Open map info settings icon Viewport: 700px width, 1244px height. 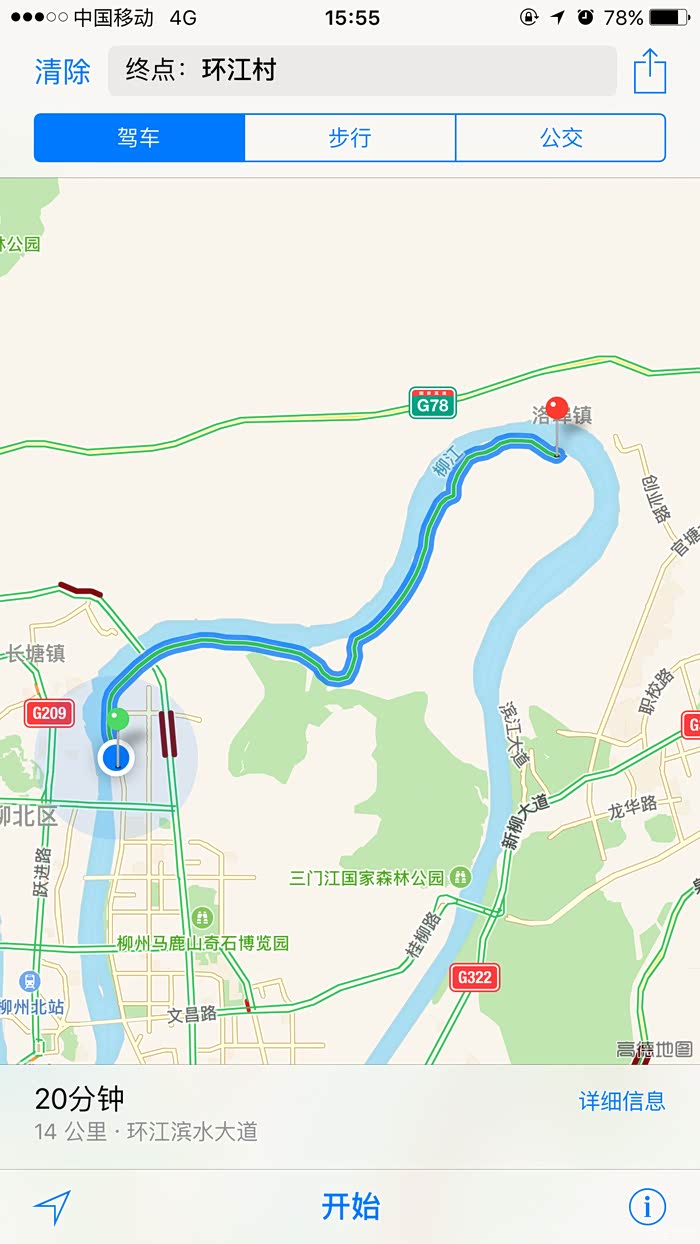[x=647, y=1207]
